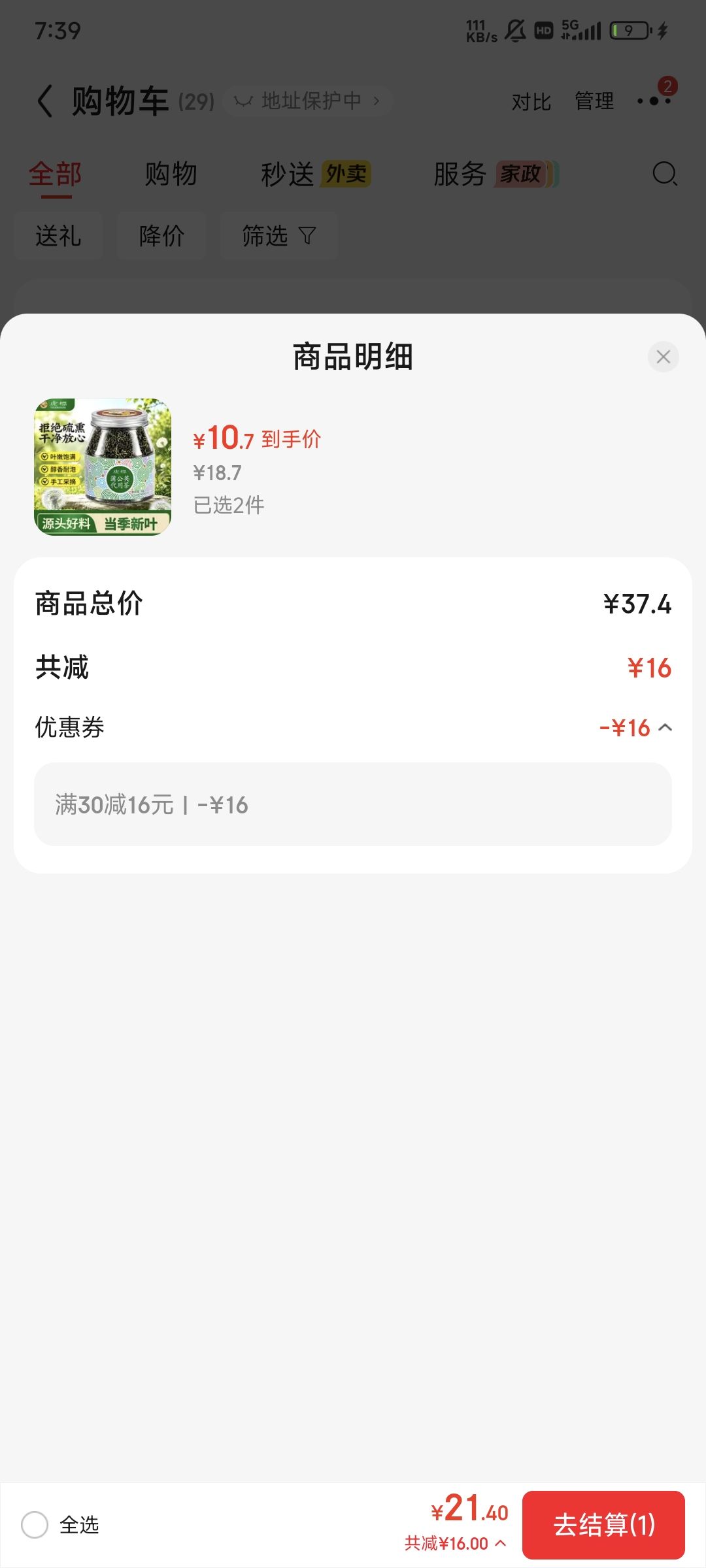Open the dandelion tea product thumbnail
The image size is (706, 1568).
103,467
